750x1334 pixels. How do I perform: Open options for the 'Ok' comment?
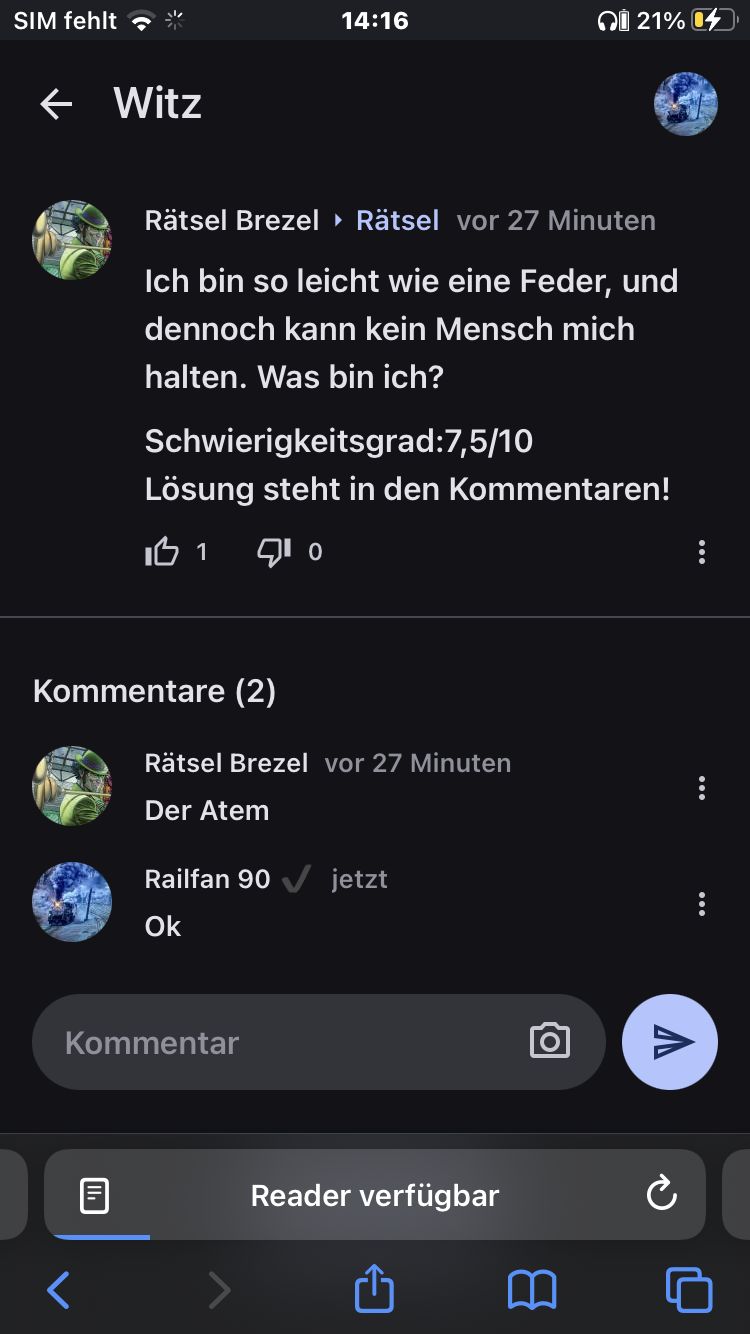[701, 904]
